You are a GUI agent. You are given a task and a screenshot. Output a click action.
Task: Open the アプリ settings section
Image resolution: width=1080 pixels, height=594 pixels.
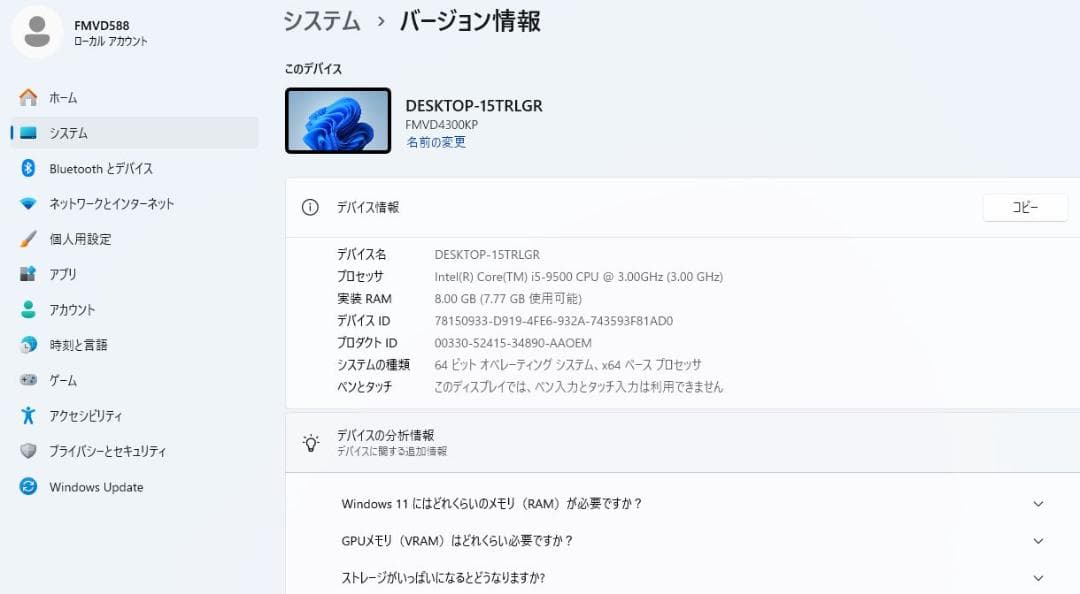63,274
